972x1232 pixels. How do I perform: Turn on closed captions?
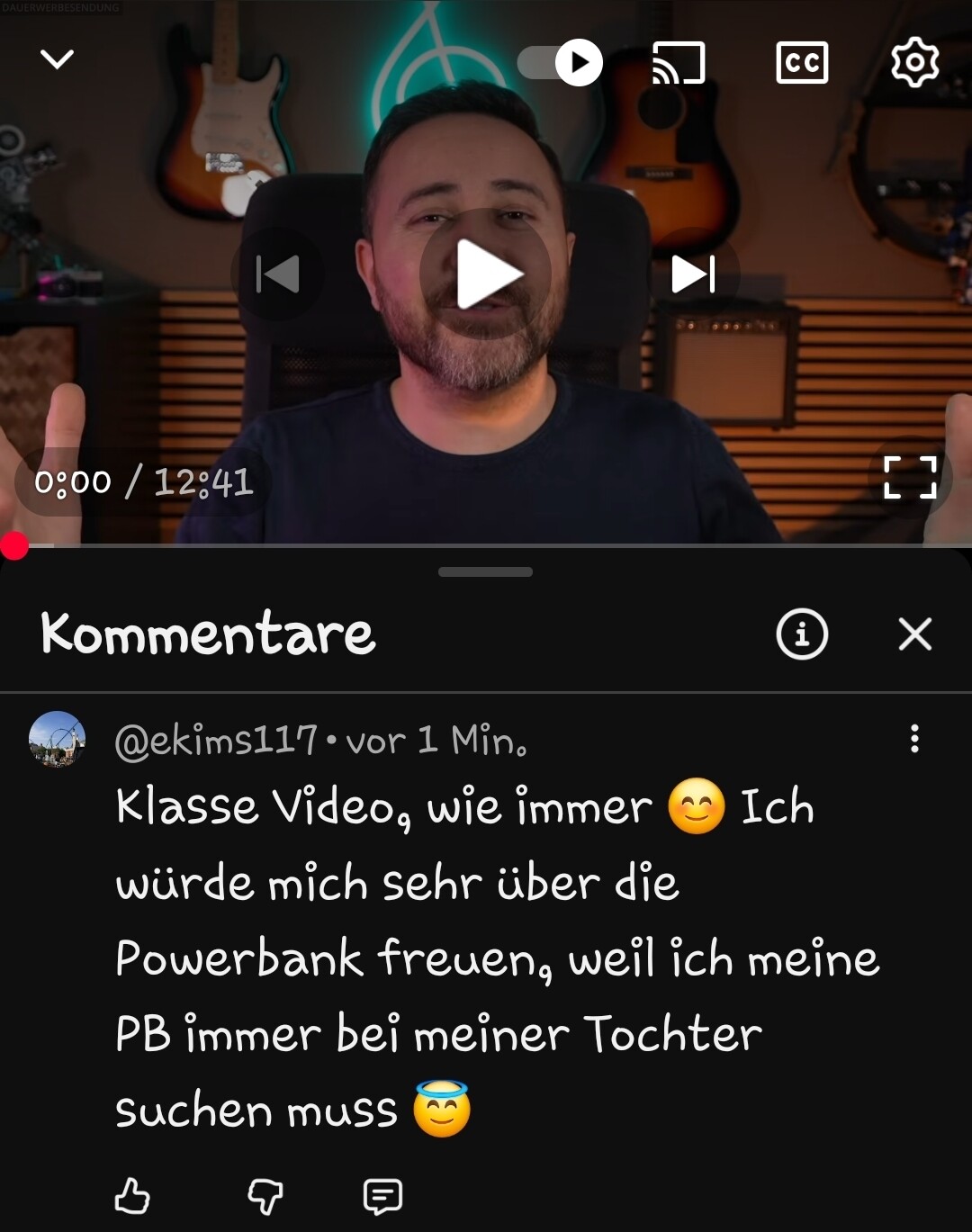tap(801, 63)
